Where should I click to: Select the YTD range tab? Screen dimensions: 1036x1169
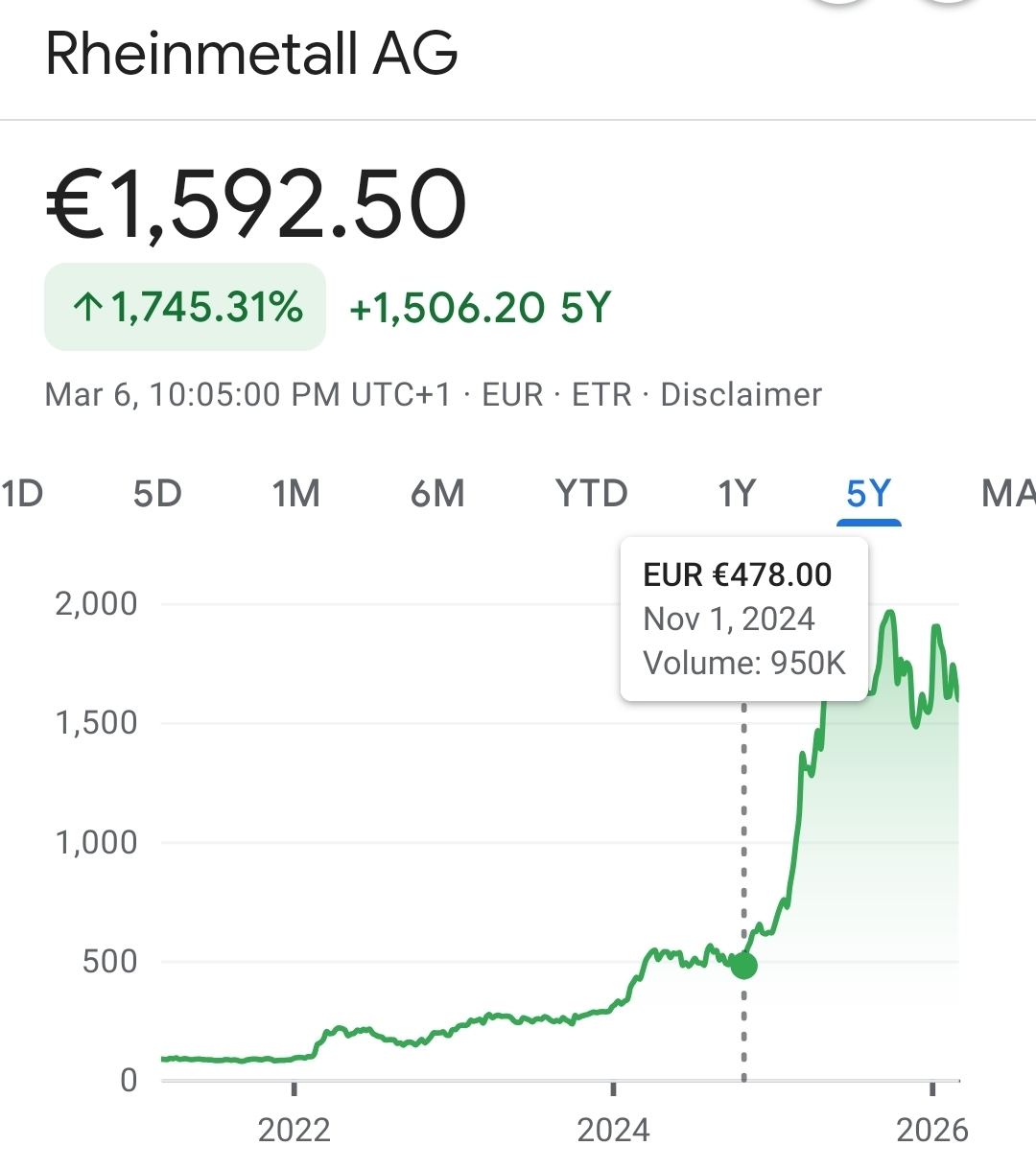(x=591, y=494)
